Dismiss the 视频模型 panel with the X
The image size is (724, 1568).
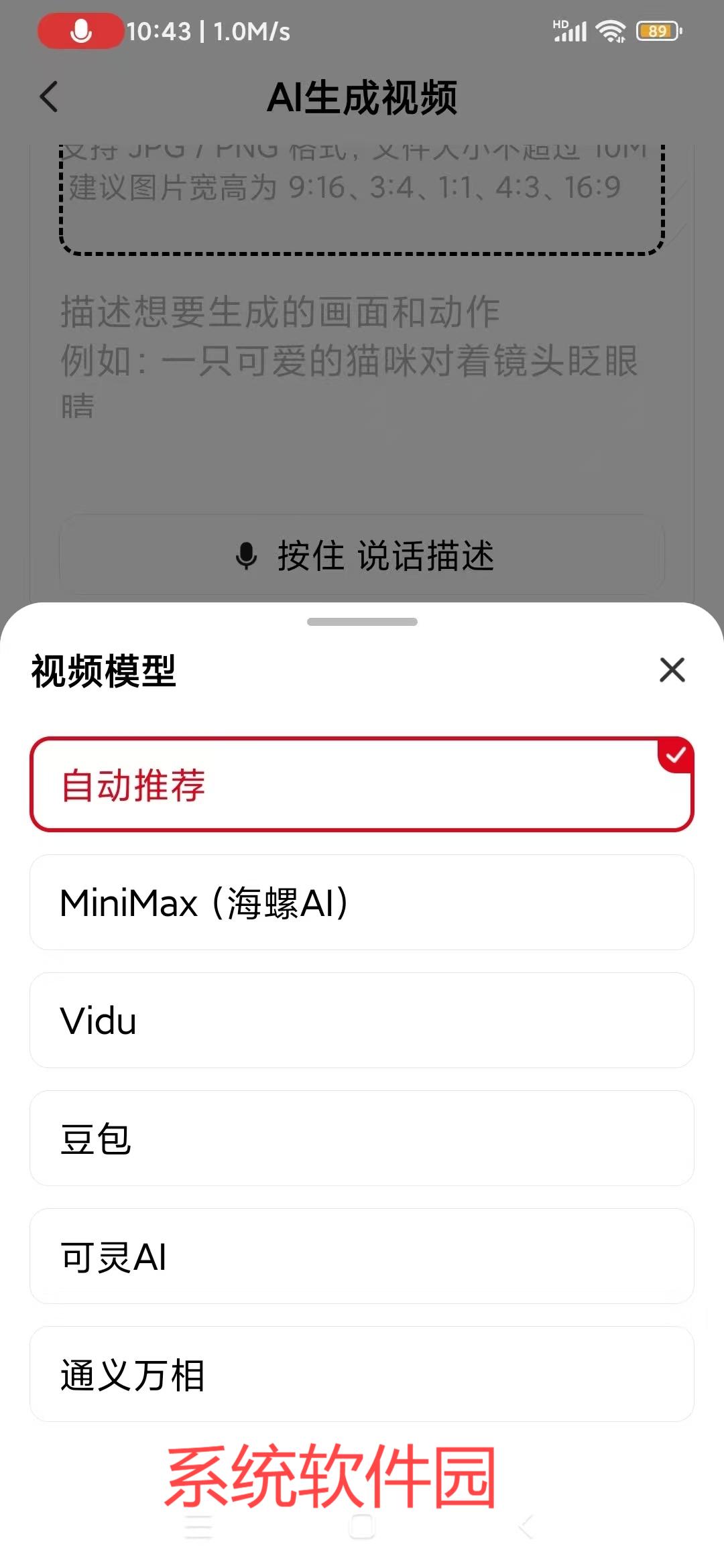click(671, 670)
